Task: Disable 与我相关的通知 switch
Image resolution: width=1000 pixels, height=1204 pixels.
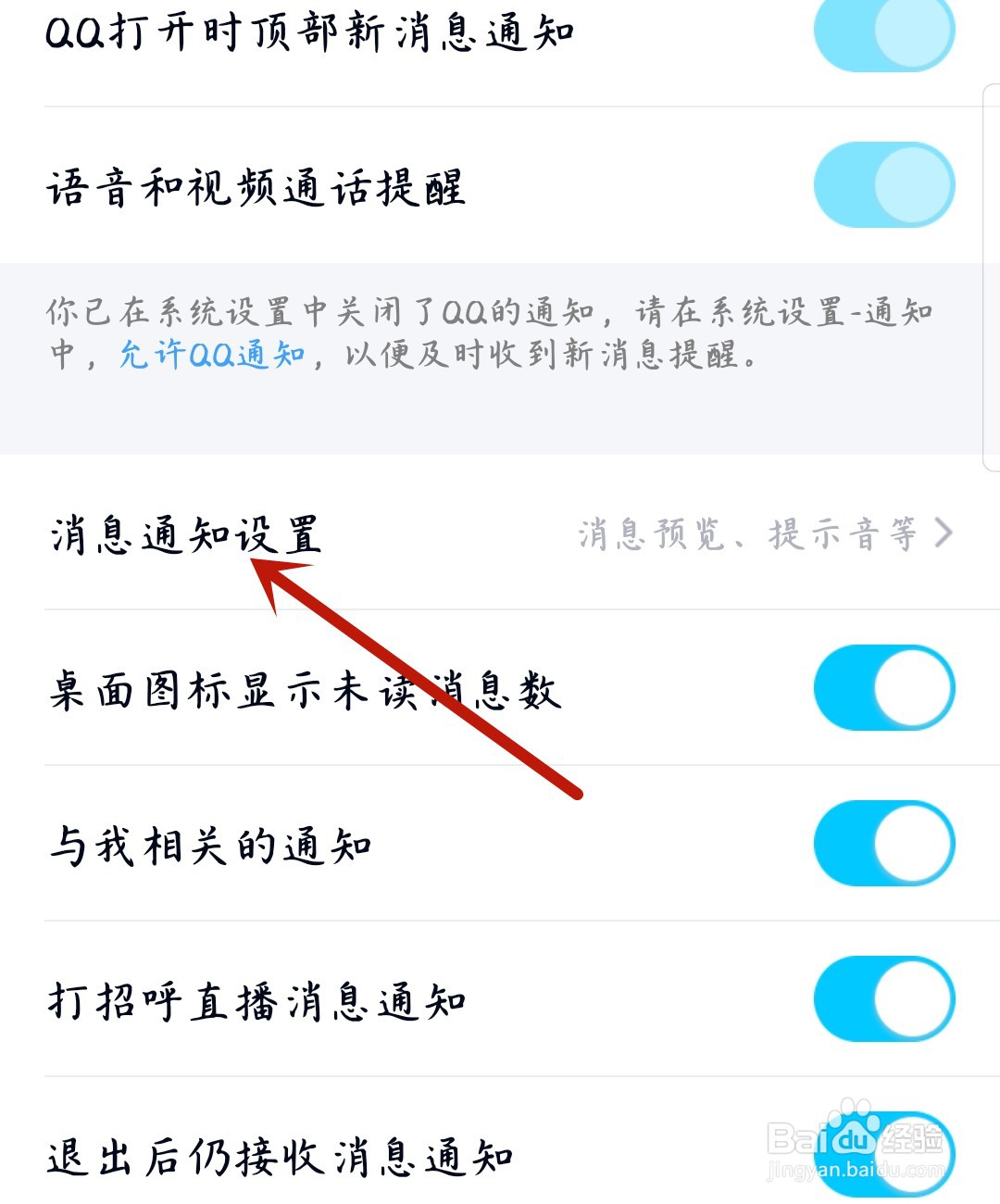Action: pyautogui.click(x=884, y=843)
